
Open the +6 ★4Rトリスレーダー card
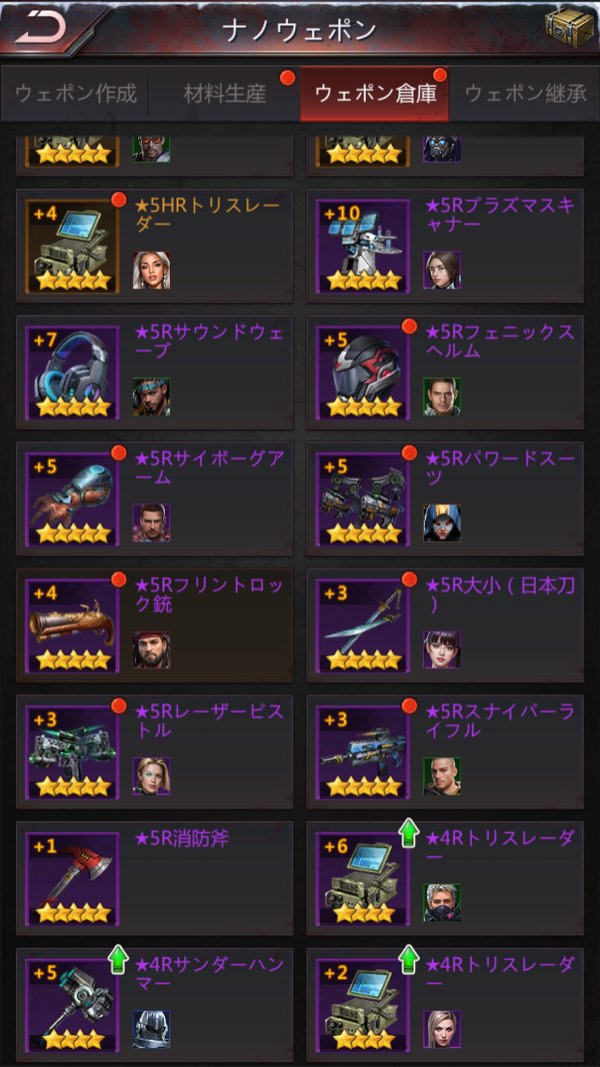point(445,878)
